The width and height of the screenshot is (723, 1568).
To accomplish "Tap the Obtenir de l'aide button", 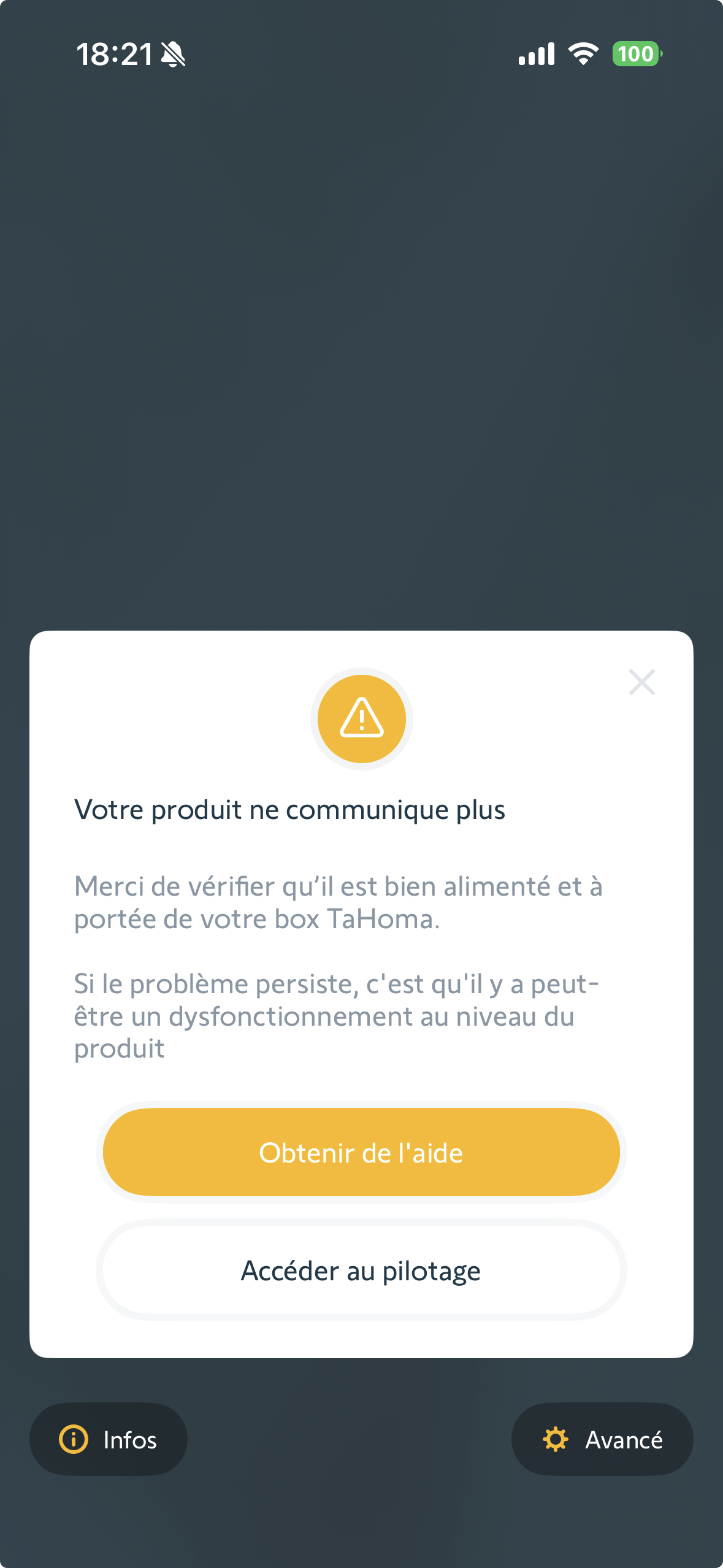I will [x=361, y=1152].
